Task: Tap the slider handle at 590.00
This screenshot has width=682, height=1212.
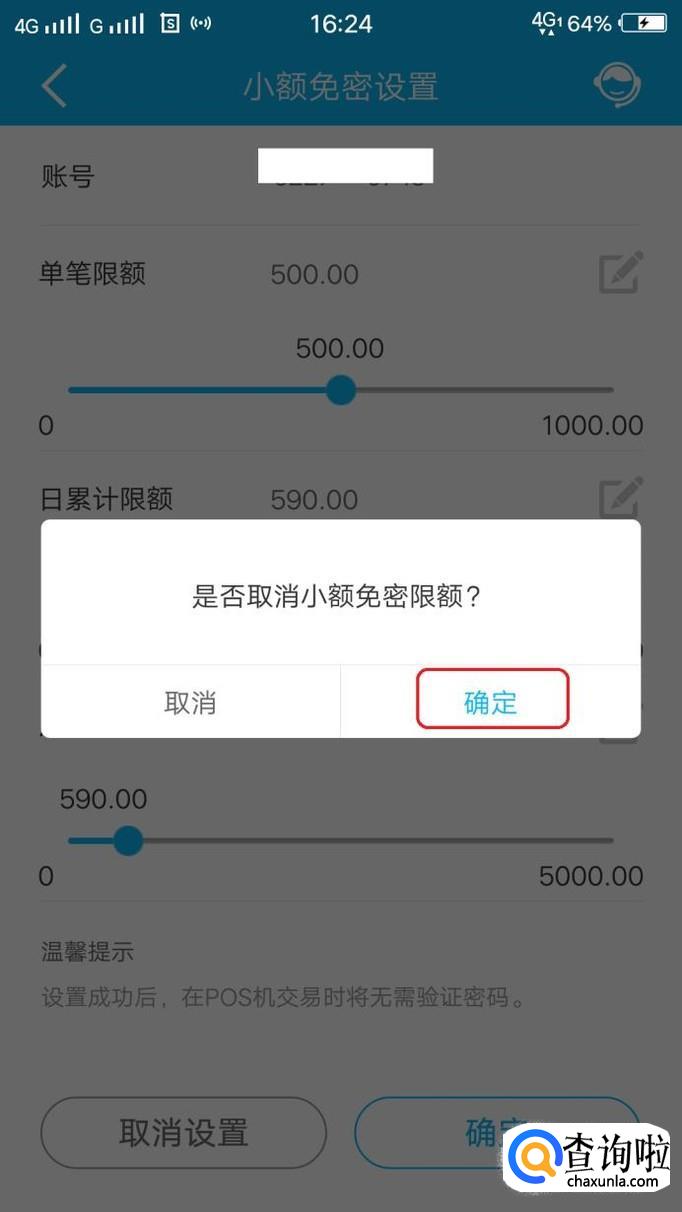Action: tap(127, 840)
